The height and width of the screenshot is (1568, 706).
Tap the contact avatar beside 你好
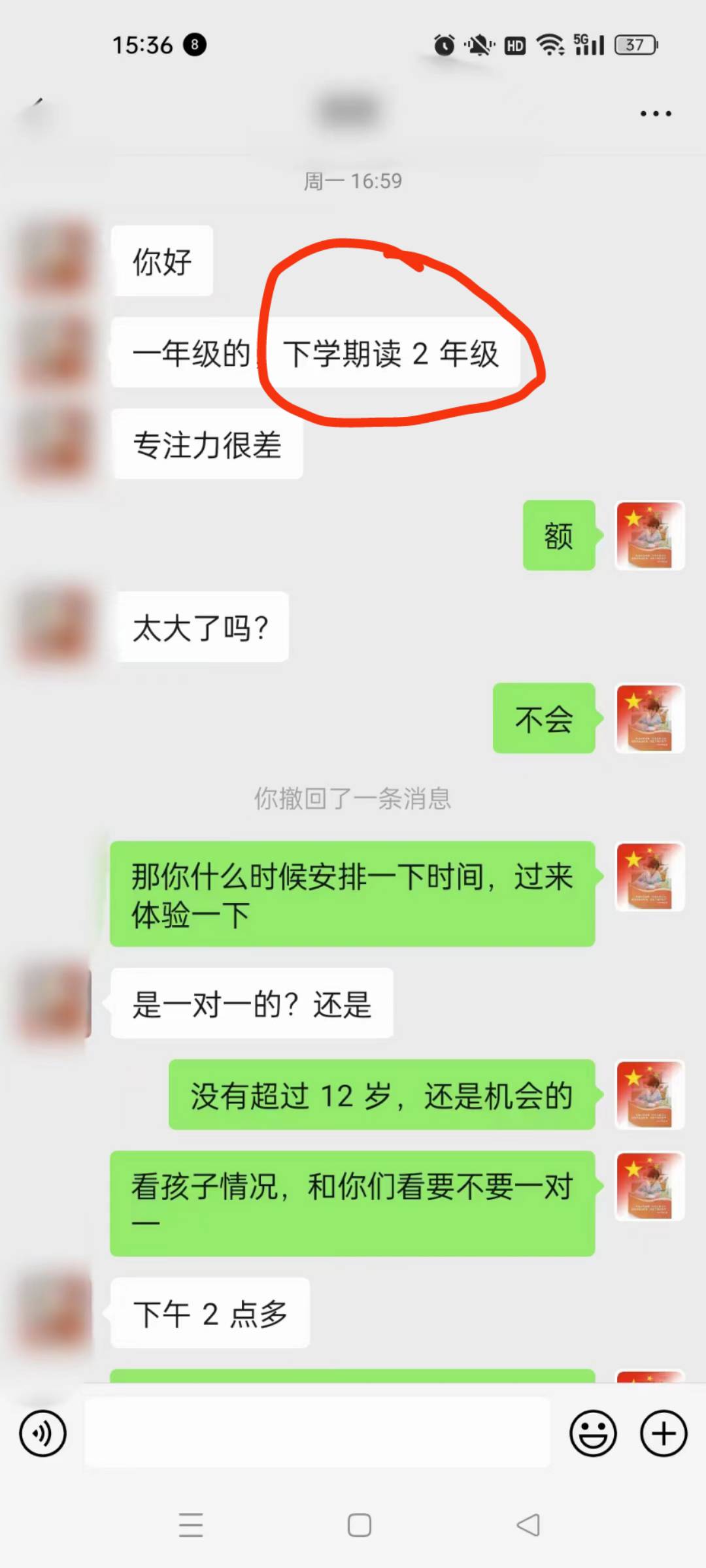(x=55, y=258)
